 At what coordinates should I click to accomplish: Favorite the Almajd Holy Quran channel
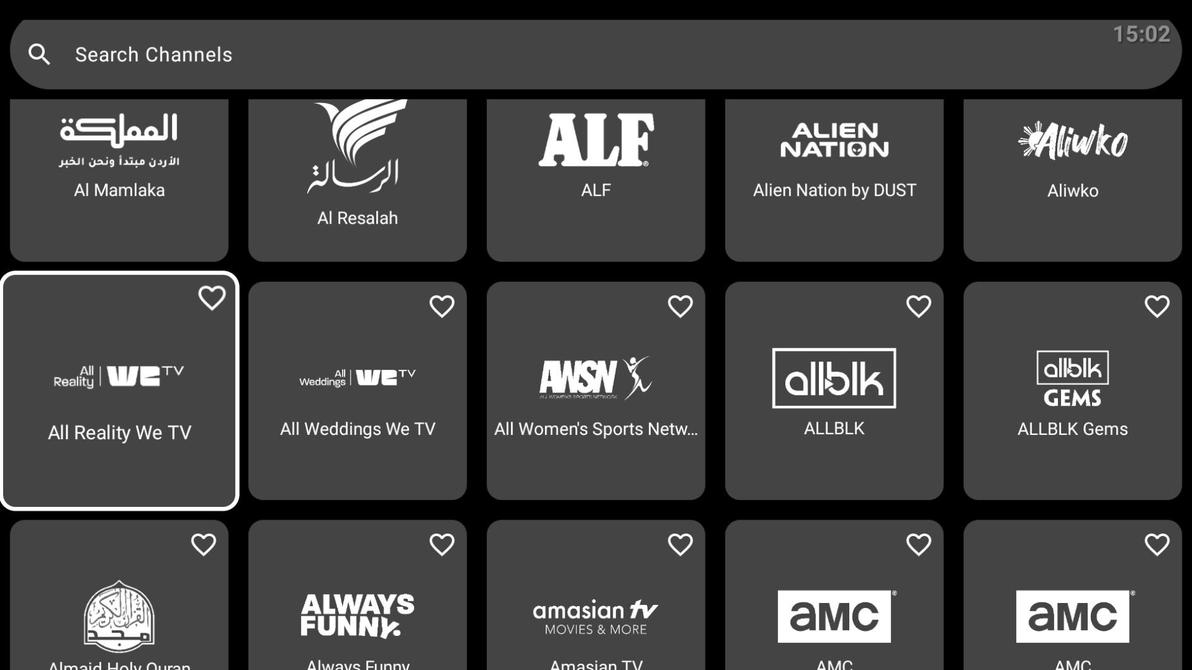click(203, 544)
